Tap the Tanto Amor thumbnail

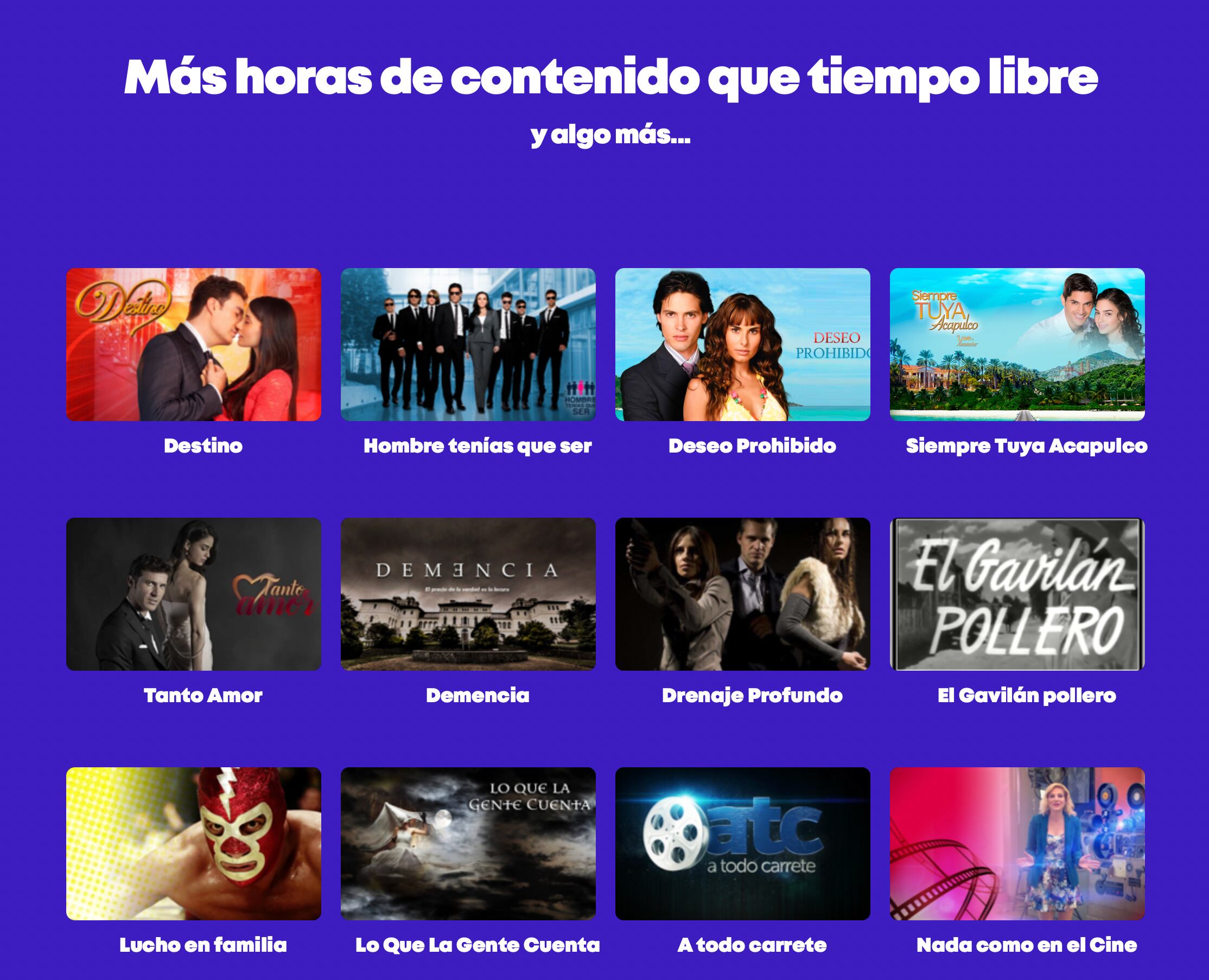click(193, 594)
